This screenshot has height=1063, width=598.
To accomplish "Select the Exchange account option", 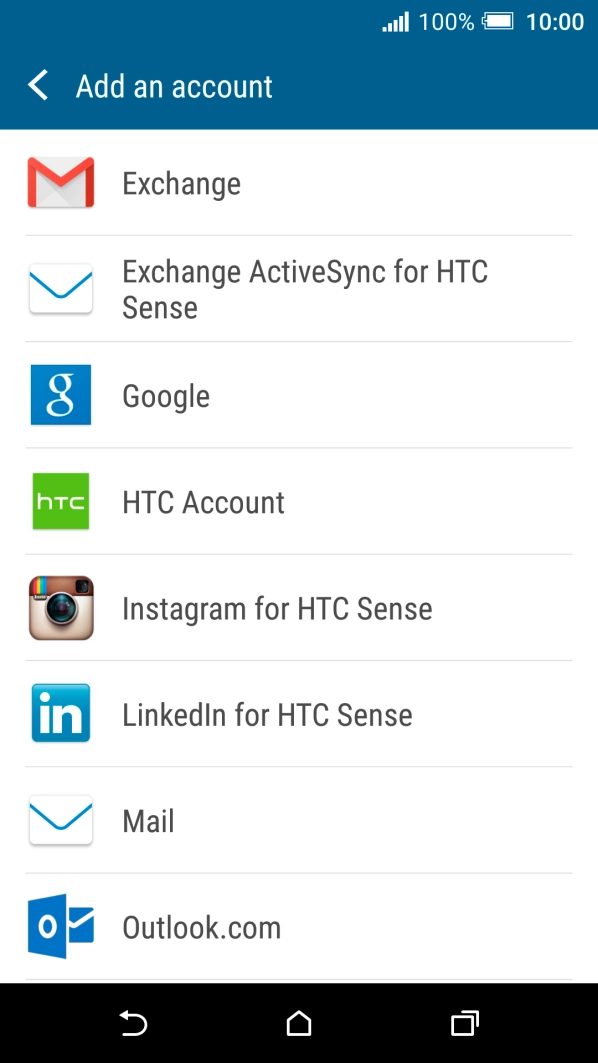I will click(x=299, y=183).
